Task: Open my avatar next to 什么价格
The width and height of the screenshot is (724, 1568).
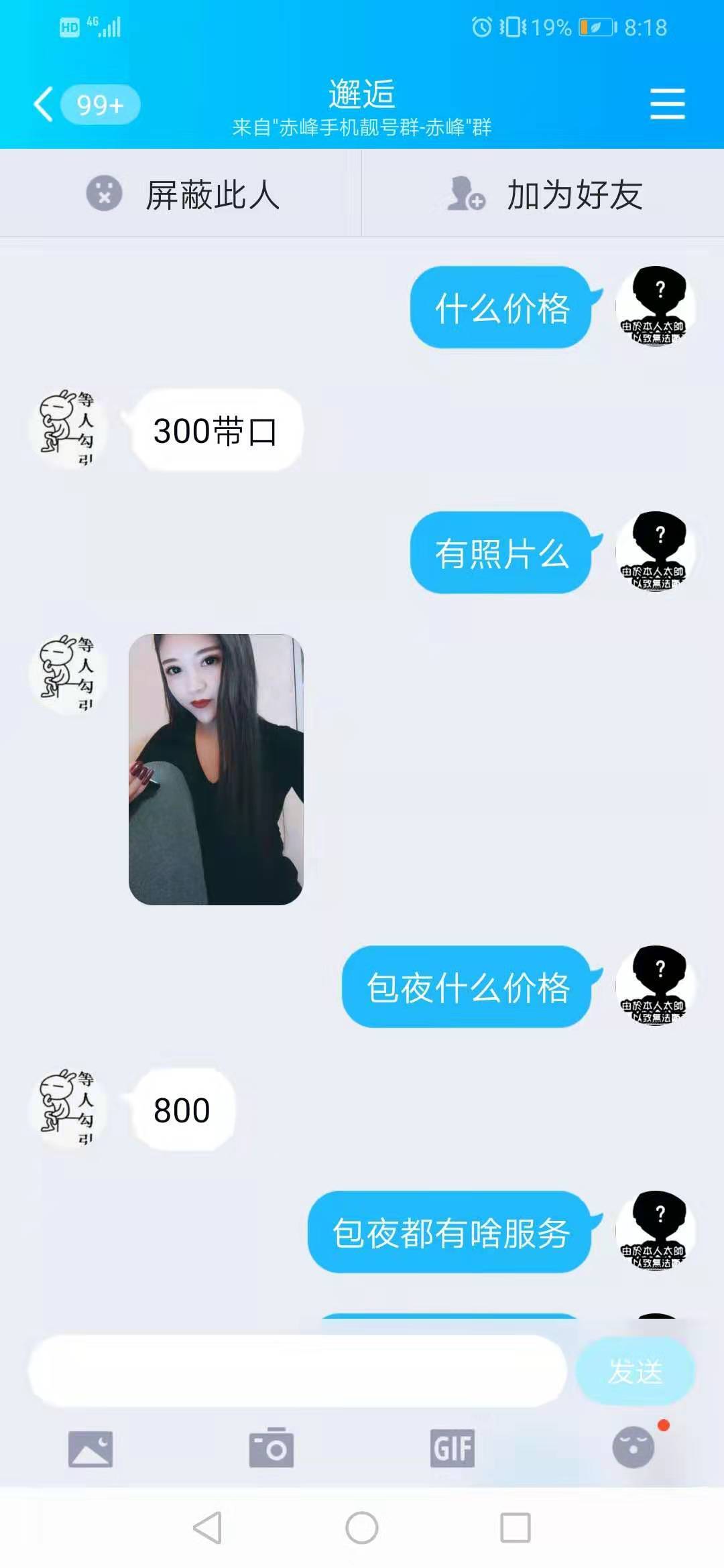Action: (655, 307)
